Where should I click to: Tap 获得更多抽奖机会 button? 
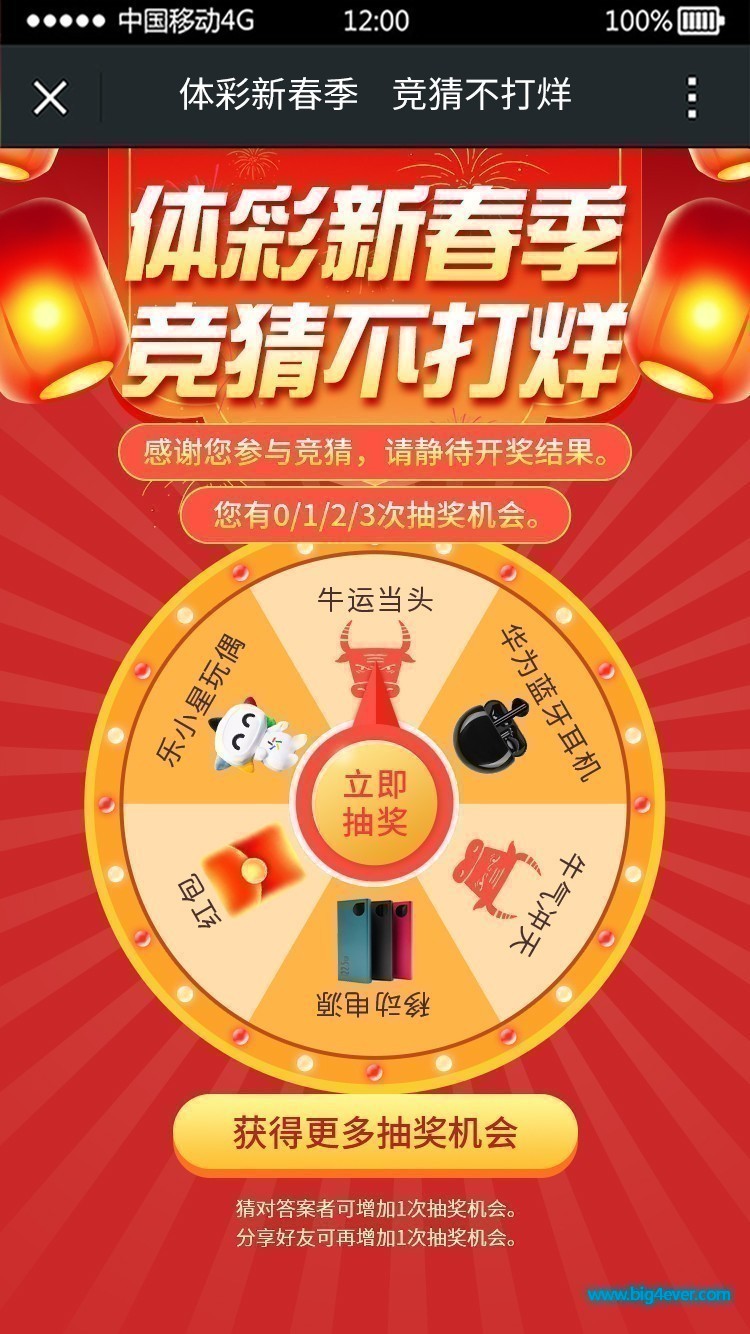click(375, 1133)
